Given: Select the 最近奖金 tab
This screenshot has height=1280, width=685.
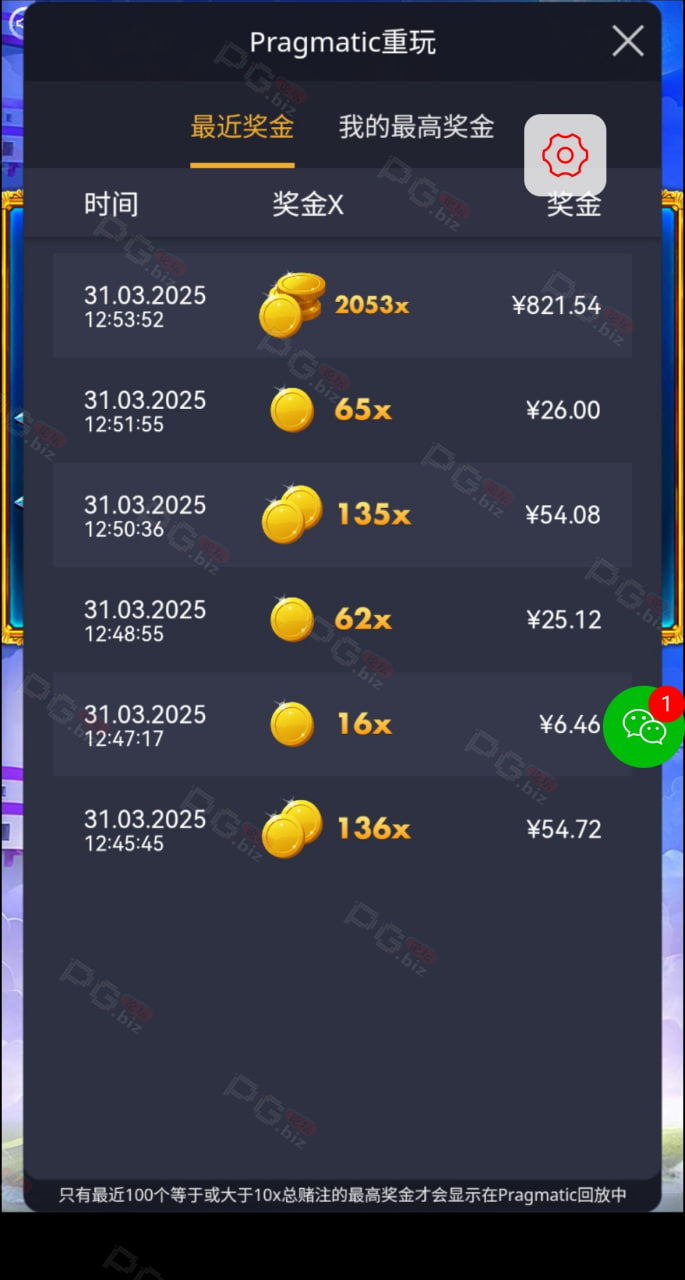Looking at the screenshot, I should [242, 127].
